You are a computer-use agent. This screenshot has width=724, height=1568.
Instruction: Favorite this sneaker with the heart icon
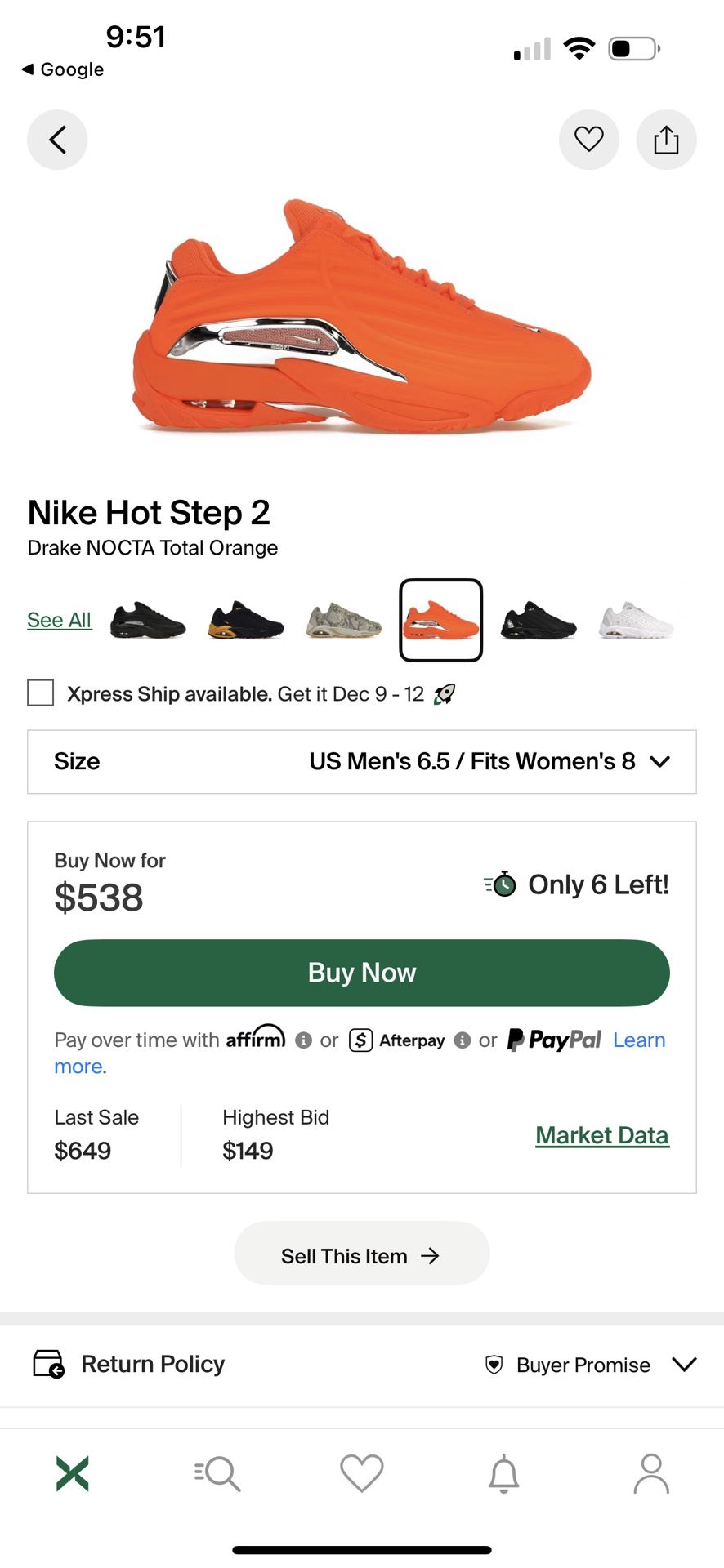coord(588,140)
